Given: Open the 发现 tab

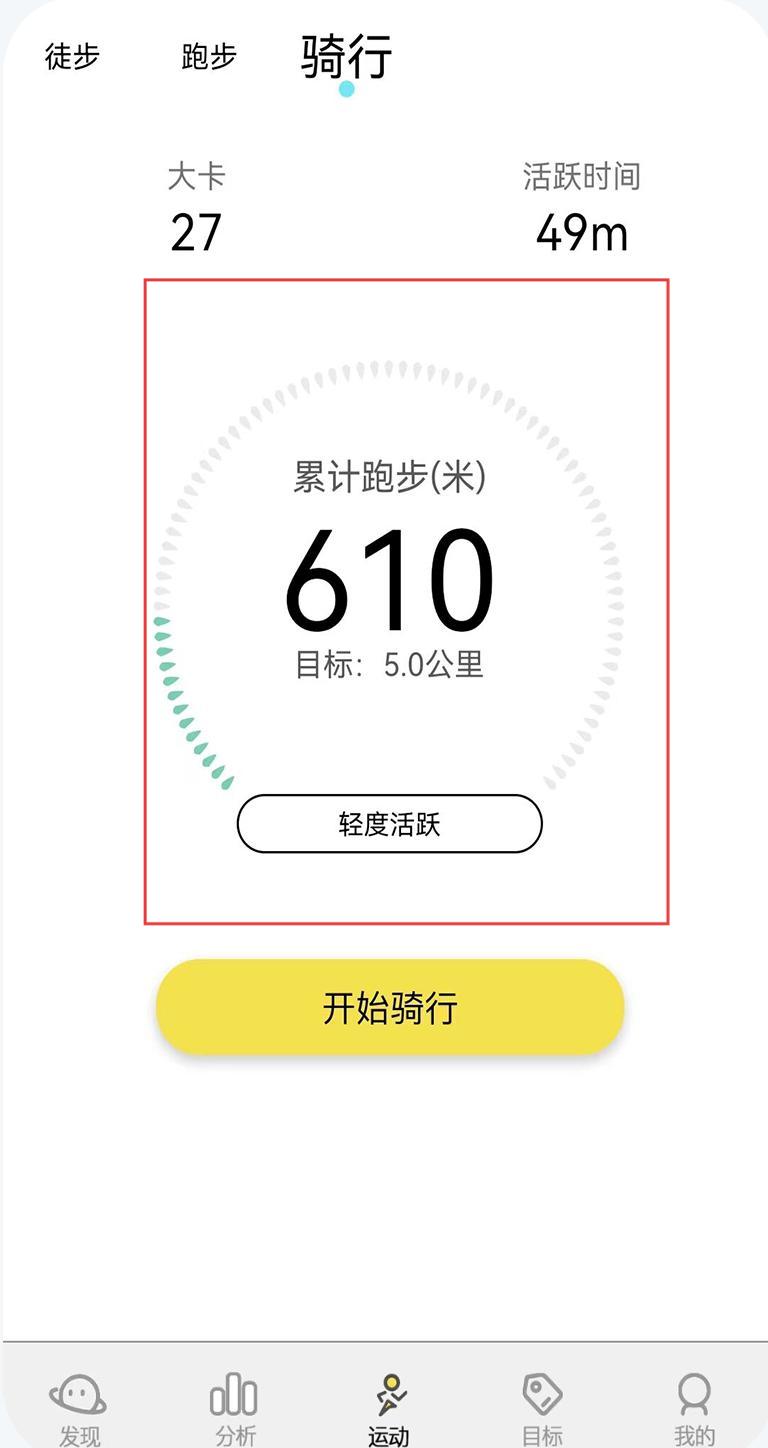Looking at the screenshot, I should [79, 1409].
